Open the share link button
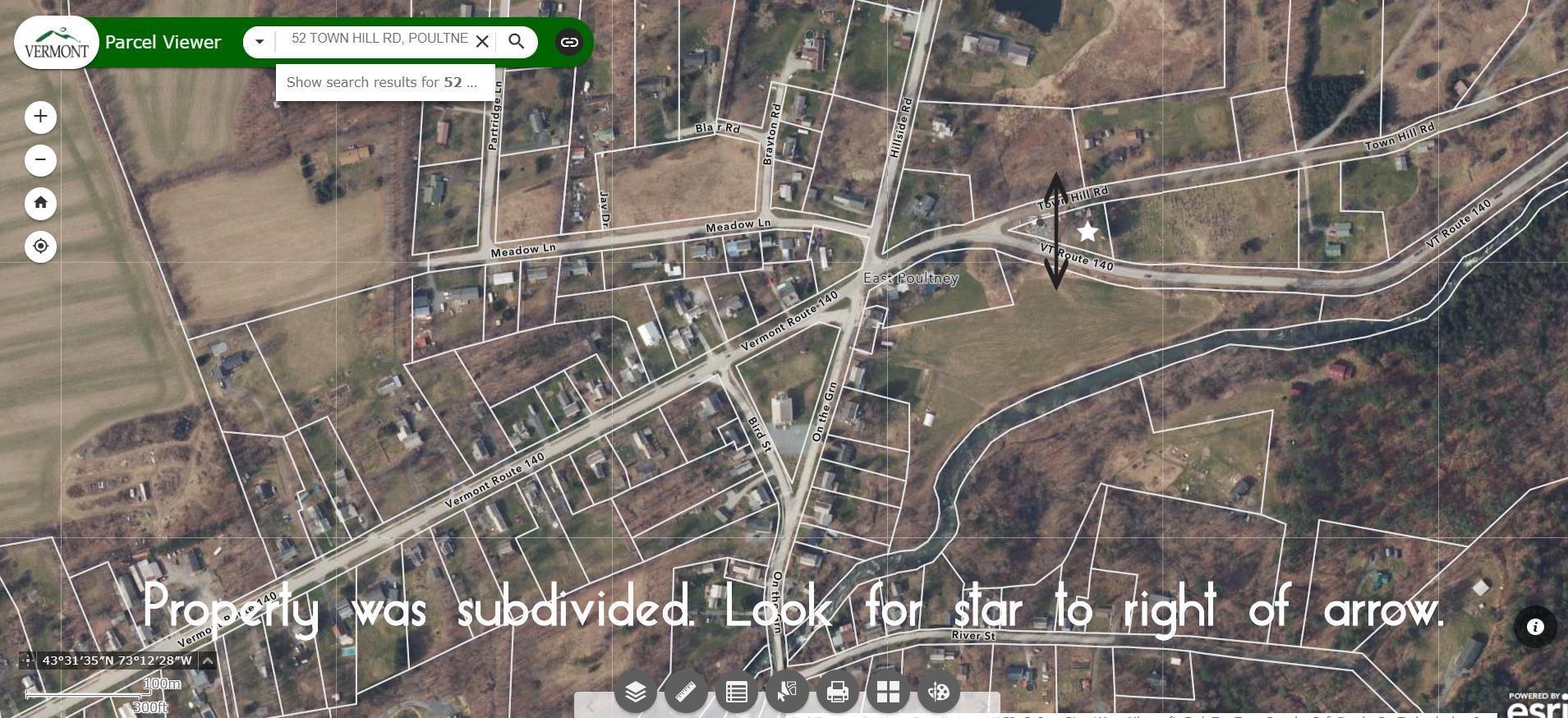 [x=569, y=42]
